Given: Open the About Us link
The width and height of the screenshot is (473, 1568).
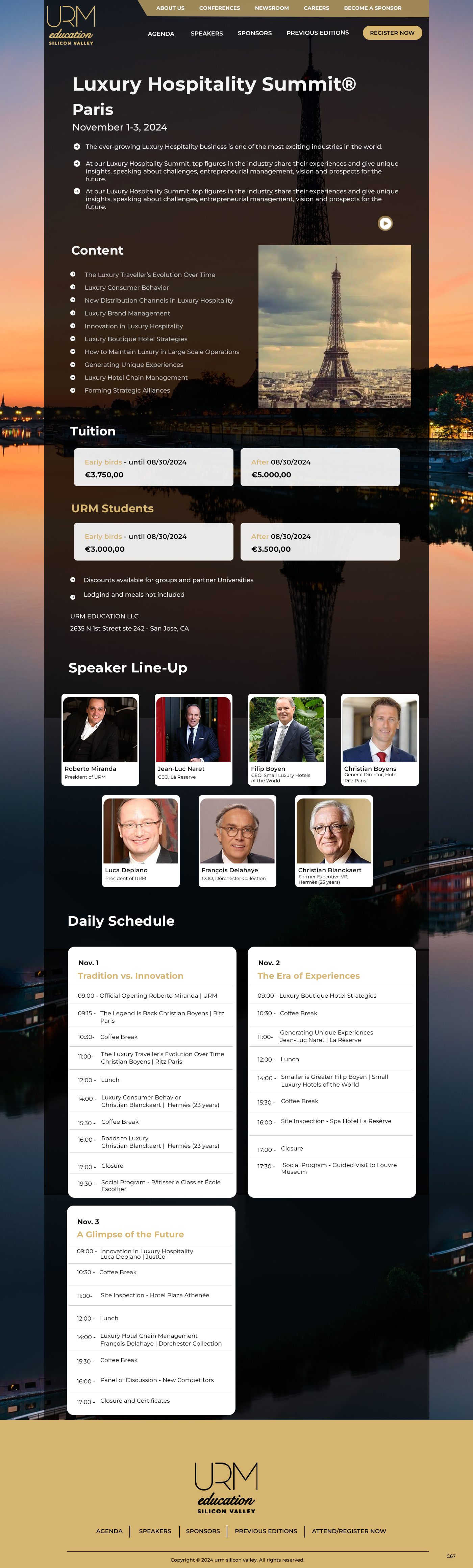Looking at the screenshot, I should point(170,8).
